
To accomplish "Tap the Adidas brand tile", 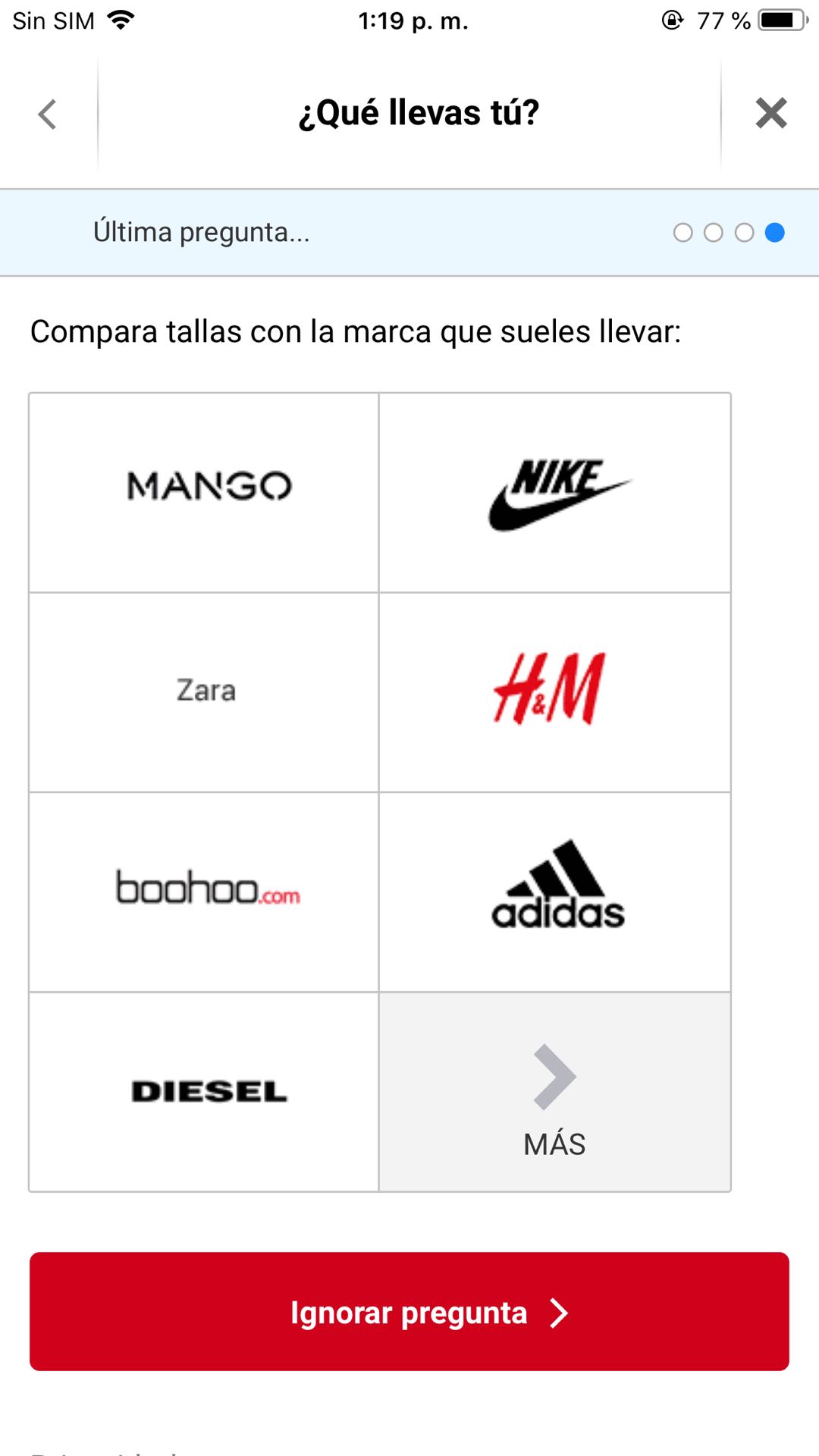I will click(x=555, y=892).
